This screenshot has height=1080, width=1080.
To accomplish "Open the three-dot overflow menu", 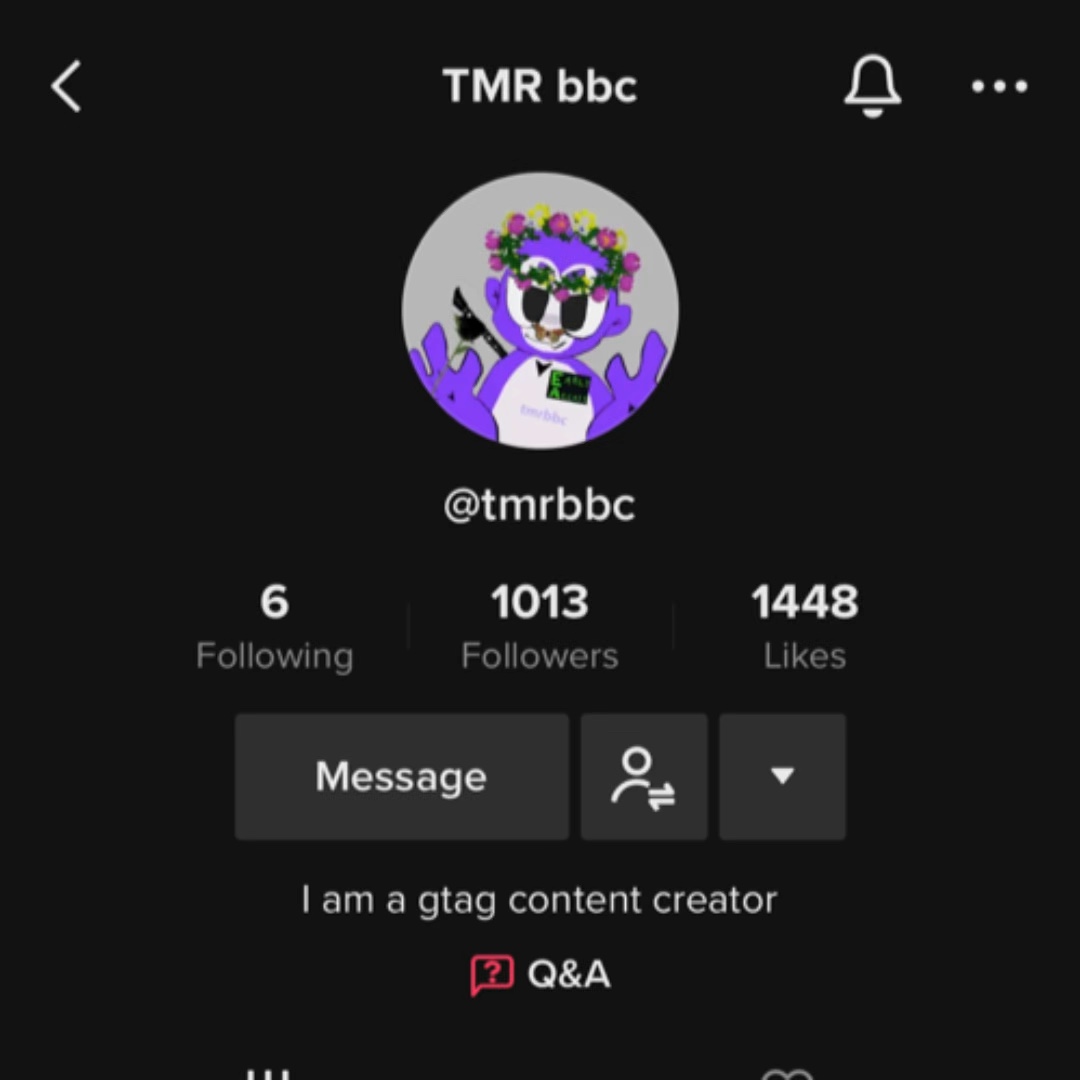I will coord(999,86).
